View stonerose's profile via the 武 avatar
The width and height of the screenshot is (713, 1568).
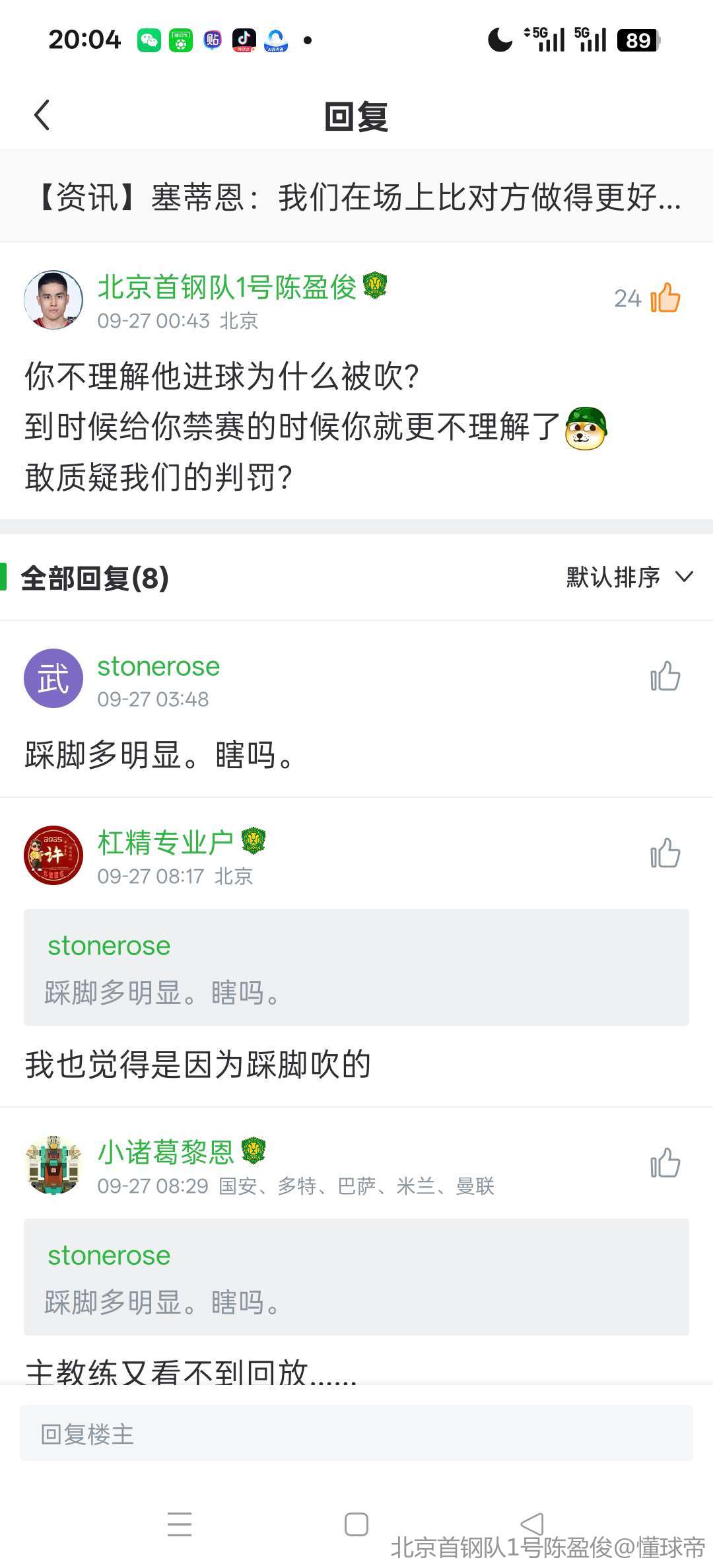pyautogui.click(x=53, y=678)
